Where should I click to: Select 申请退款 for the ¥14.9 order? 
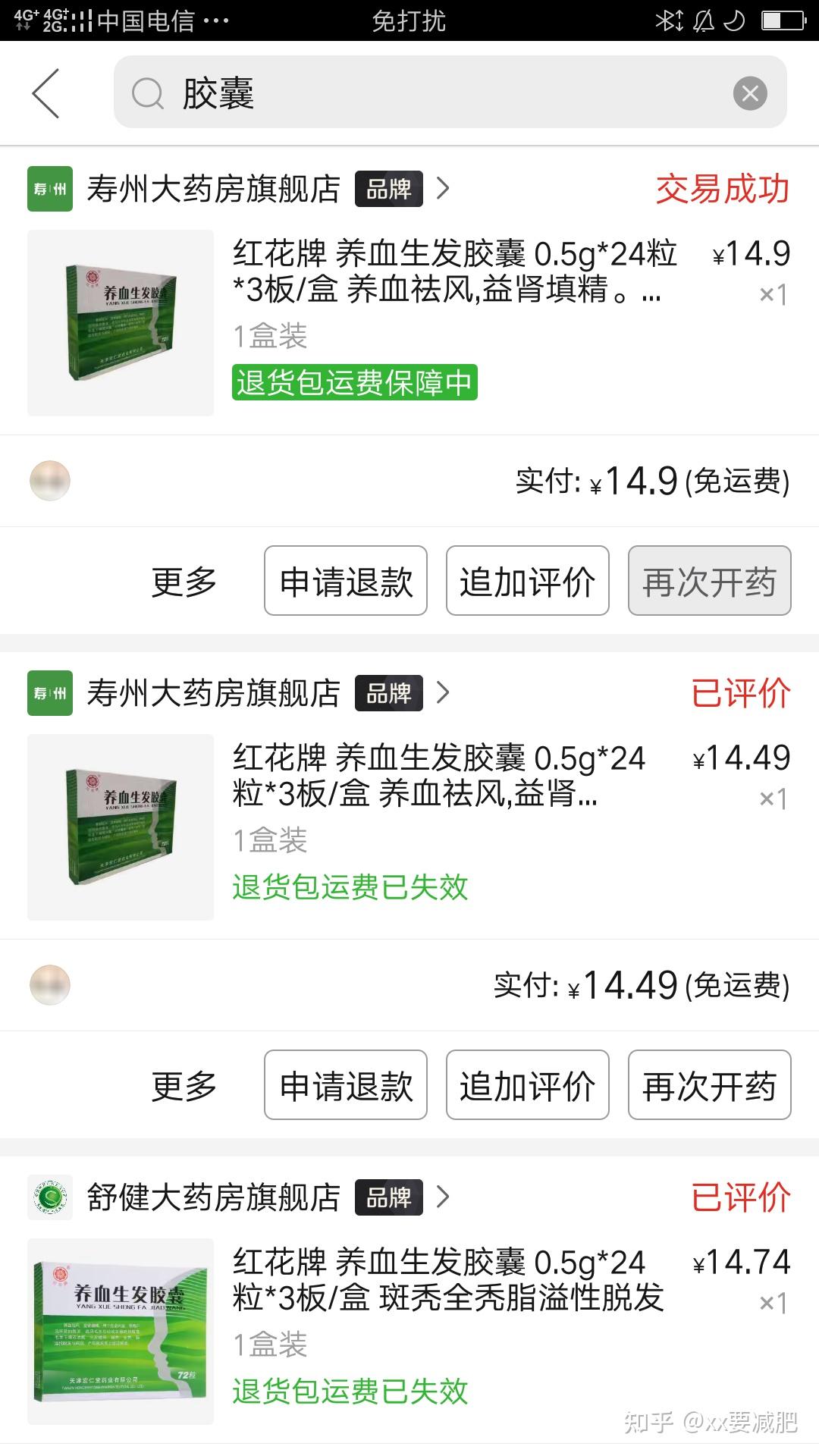coord(346,582)
